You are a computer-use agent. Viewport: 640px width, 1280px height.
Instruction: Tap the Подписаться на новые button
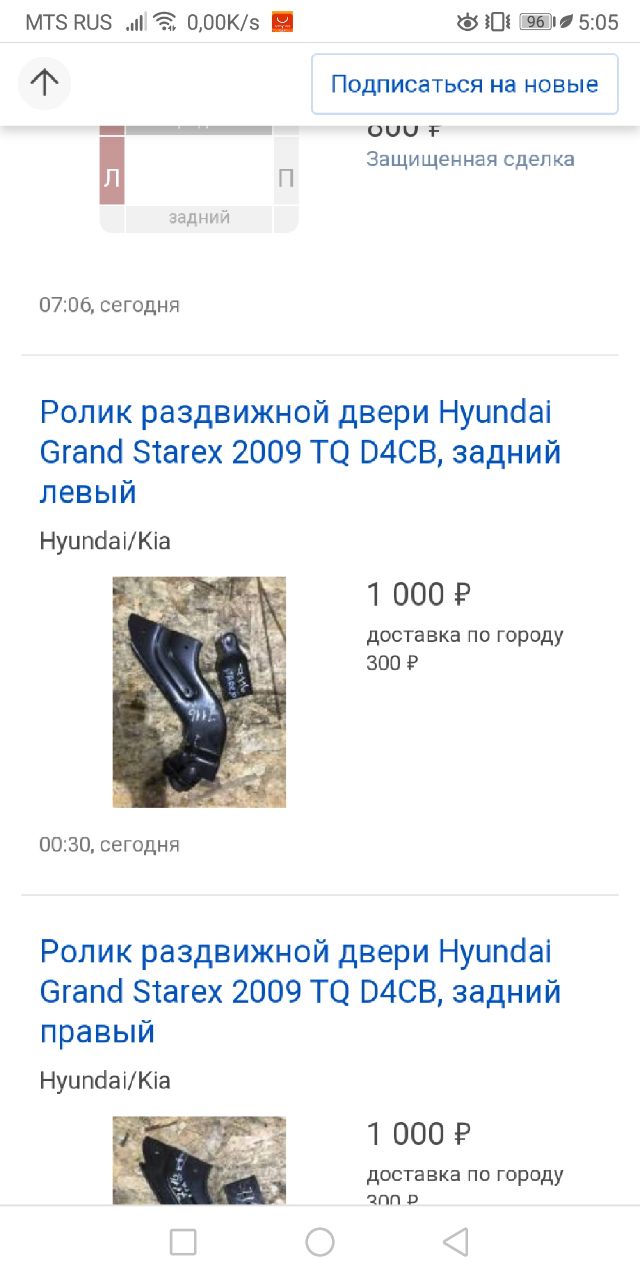[464, 84]
